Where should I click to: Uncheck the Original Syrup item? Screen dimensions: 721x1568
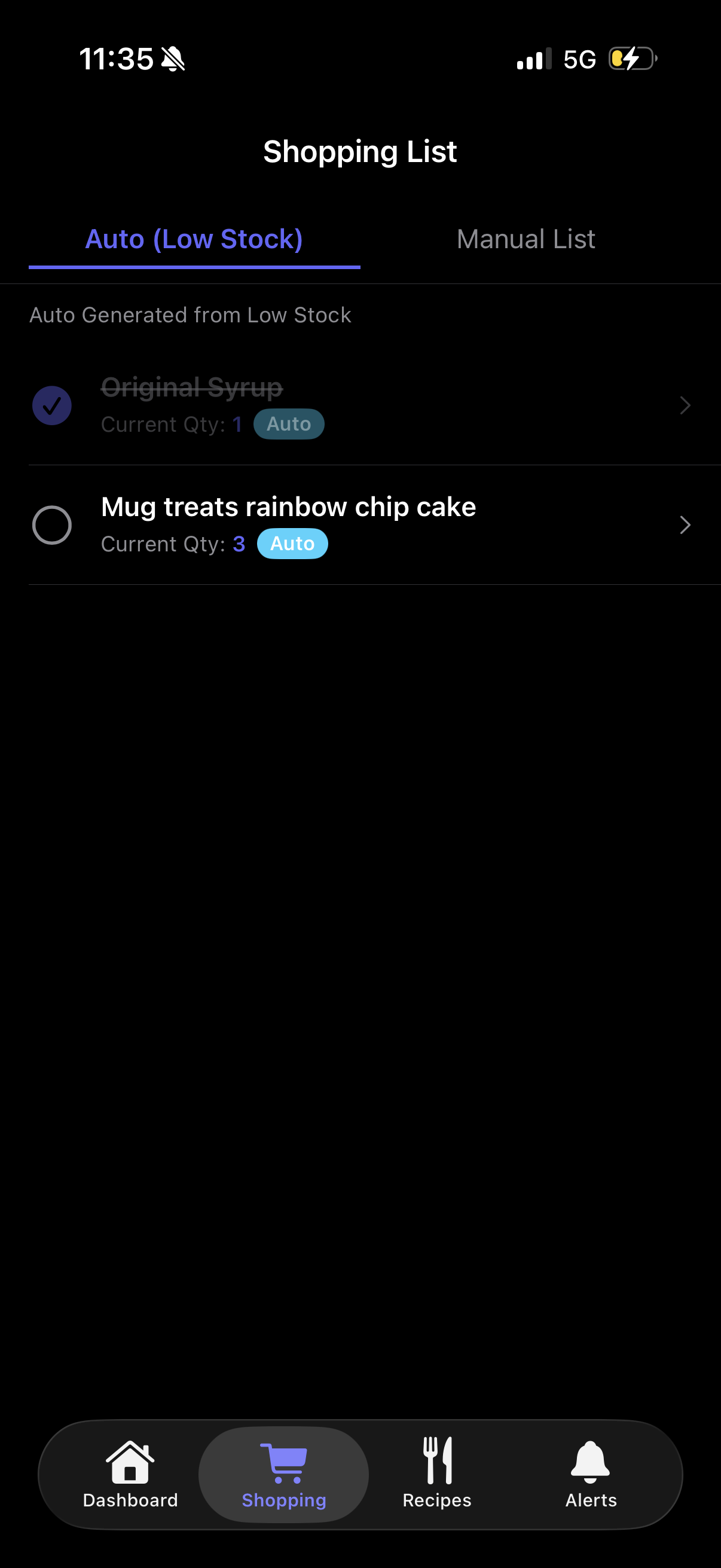point(52,405)
